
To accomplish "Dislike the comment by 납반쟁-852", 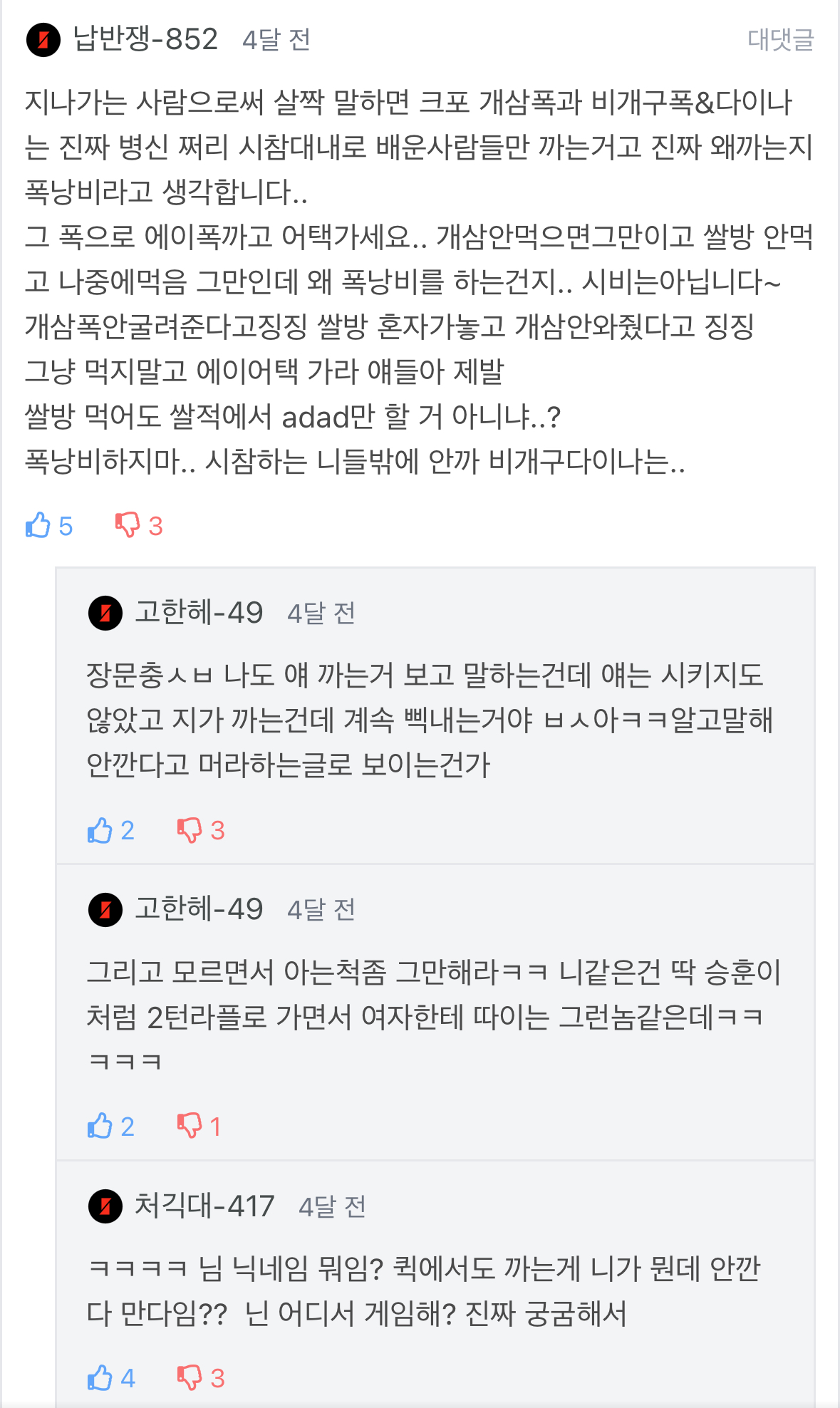I will [128, 525].
